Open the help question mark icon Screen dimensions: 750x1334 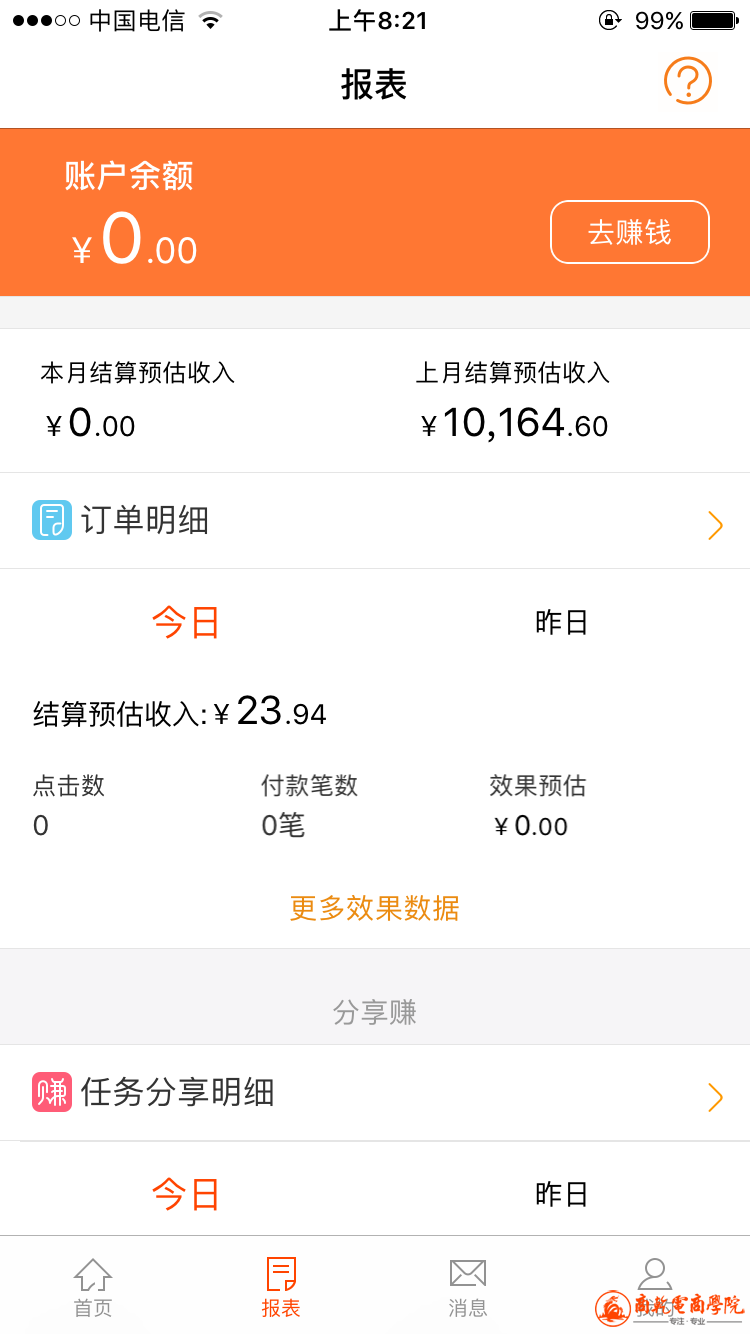point(687,81)
